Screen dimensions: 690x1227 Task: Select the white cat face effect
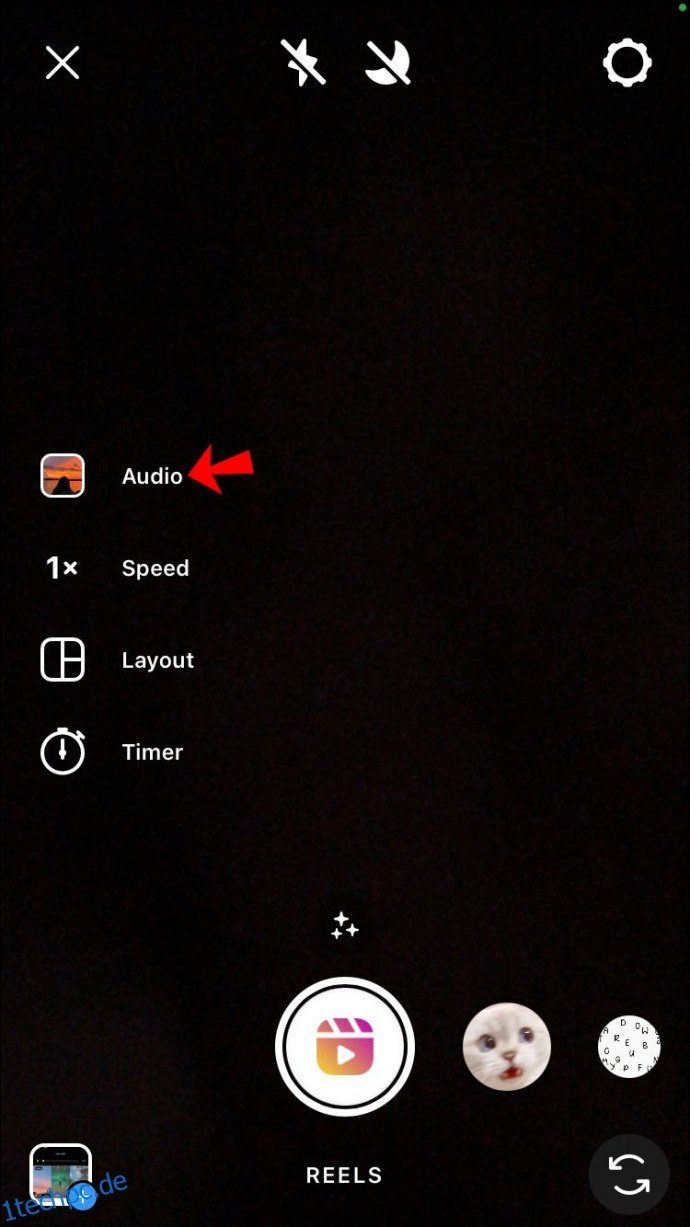(507, 1047)
